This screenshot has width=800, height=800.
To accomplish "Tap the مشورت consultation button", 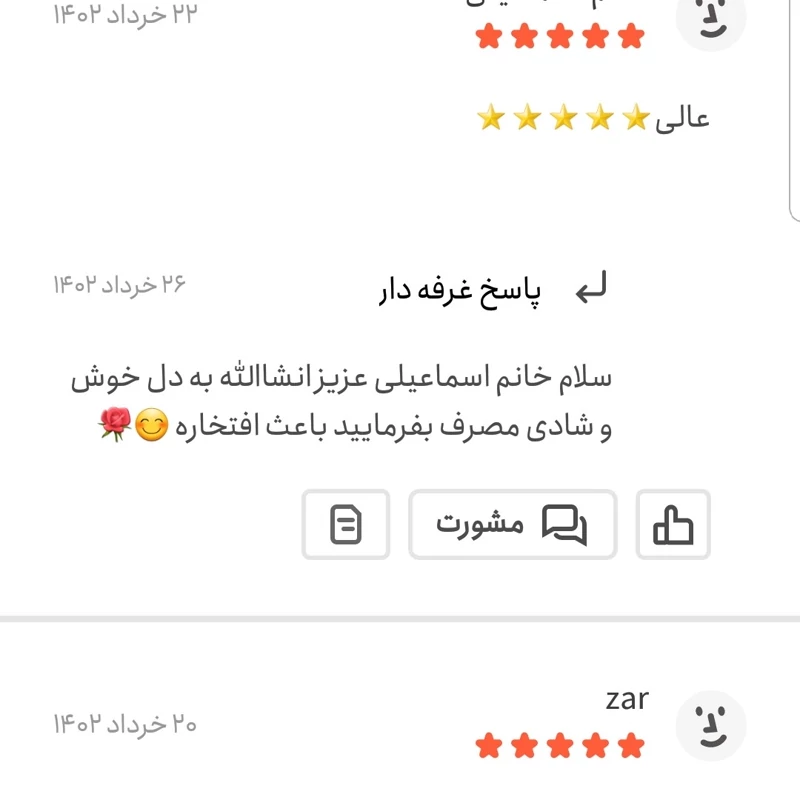I will pos(512,524).
